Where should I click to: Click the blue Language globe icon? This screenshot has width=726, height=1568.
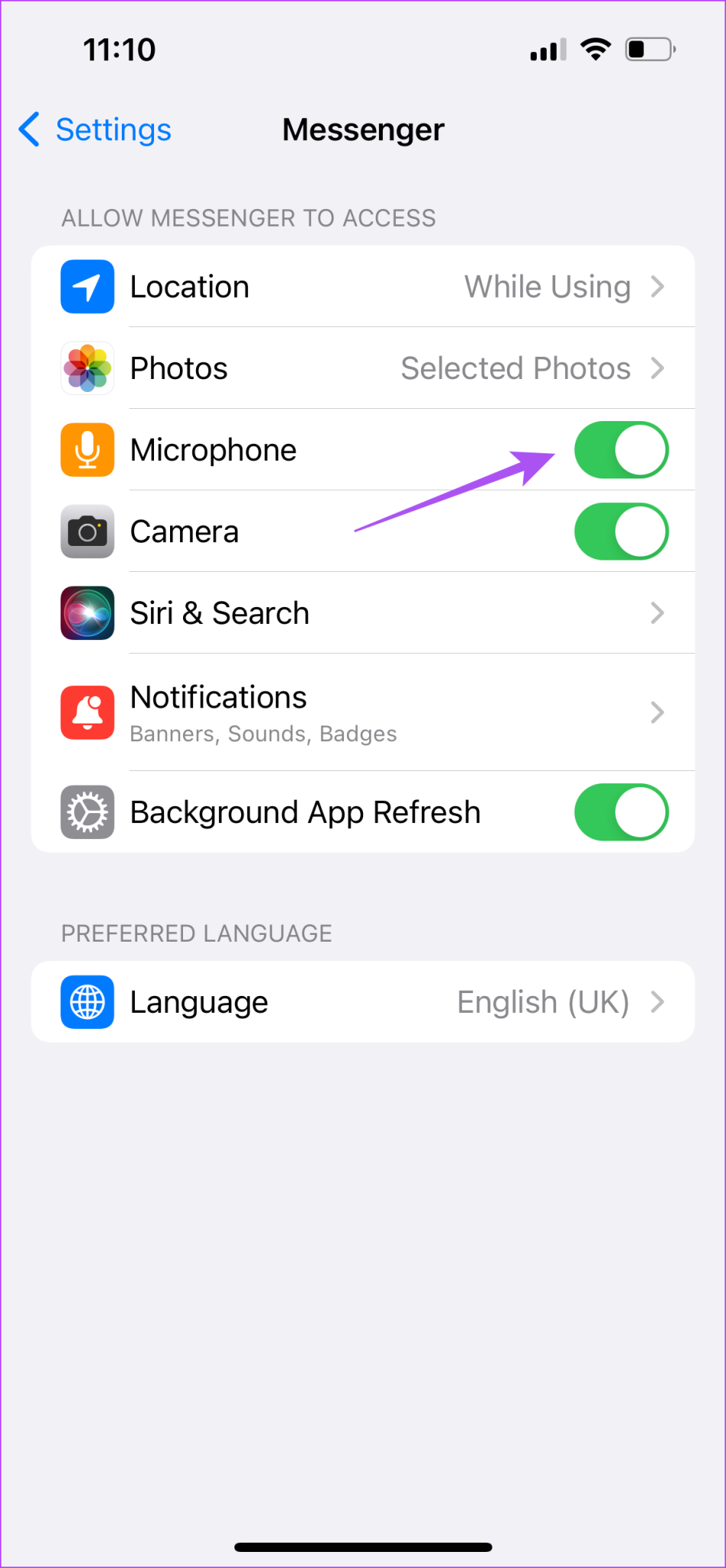[x=87, y=1001]
